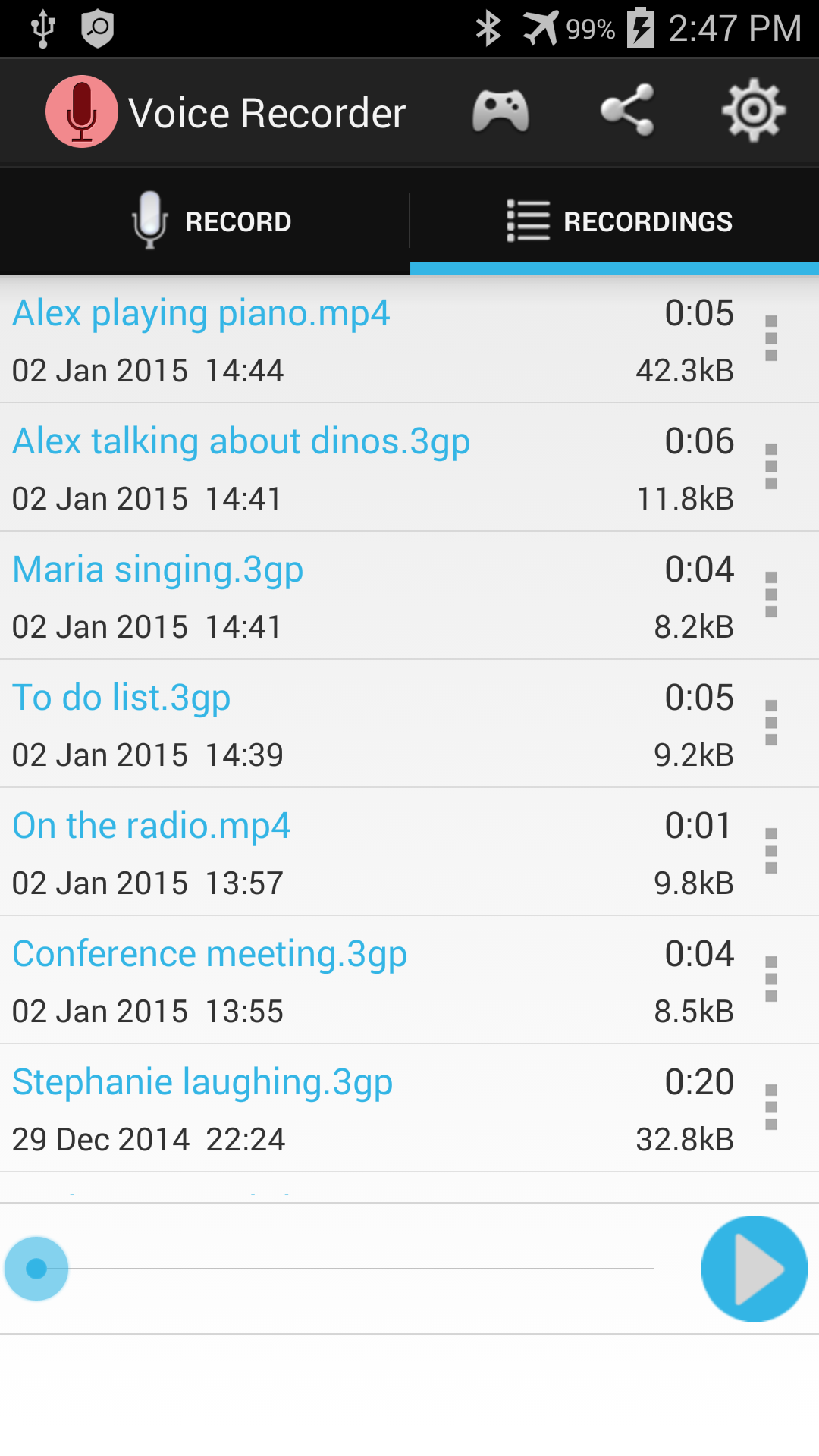The image size is (819, 1456).
Task: Tap the playback seek bar
Action: coord(329,1269)
